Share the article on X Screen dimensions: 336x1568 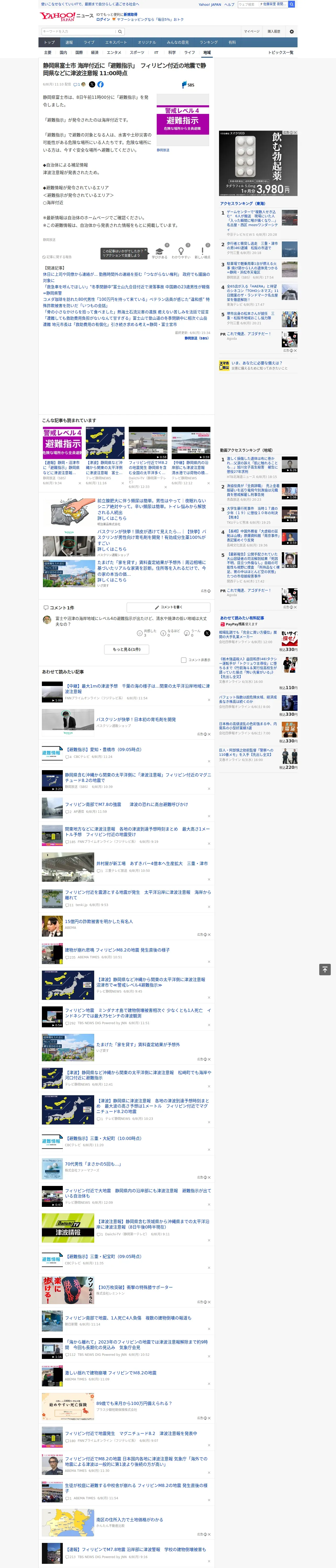coord(92,85)
